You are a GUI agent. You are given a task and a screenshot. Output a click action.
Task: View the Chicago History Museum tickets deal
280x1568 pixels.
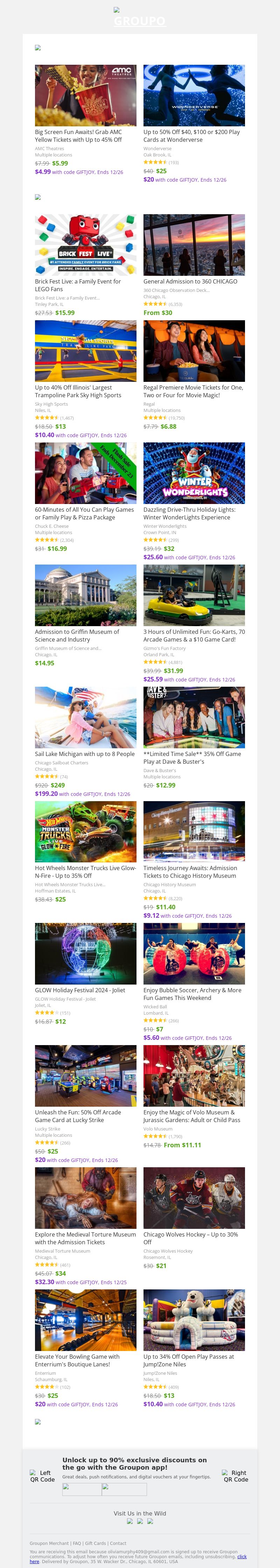coord(194,832)
